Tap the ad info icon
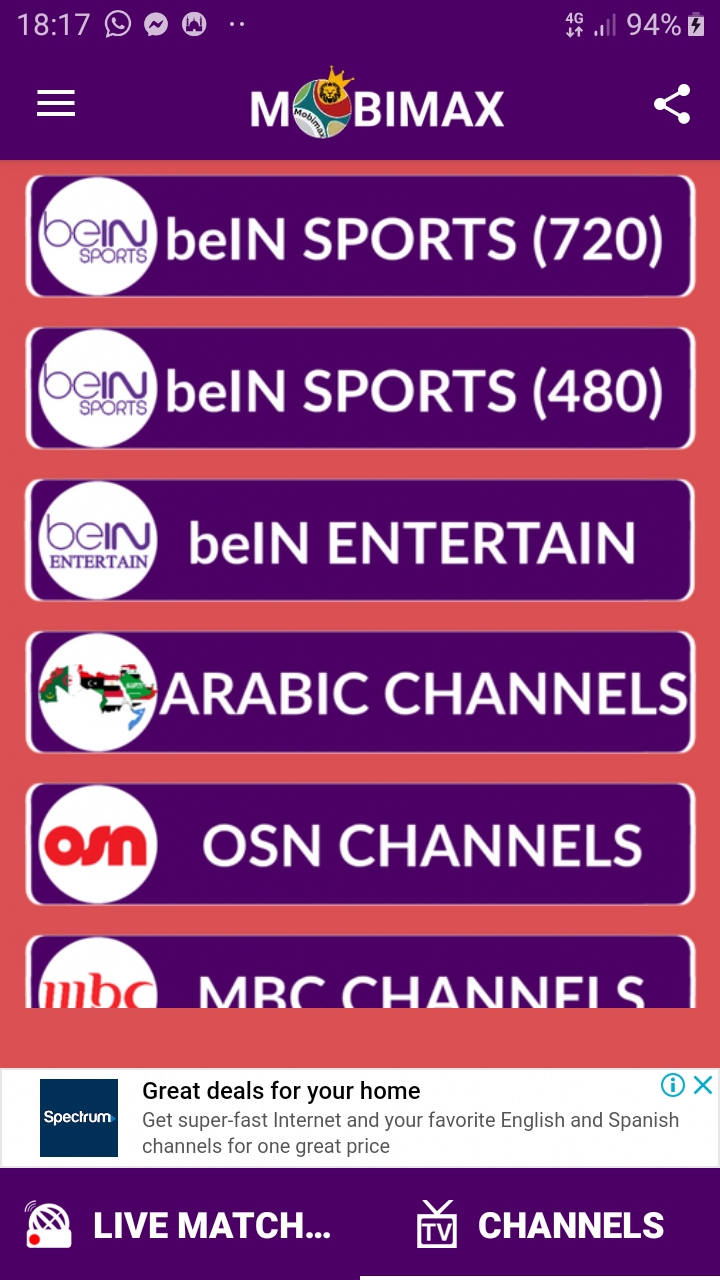Viewport: 720px width, 1280px height. [x=673, y=1085]
